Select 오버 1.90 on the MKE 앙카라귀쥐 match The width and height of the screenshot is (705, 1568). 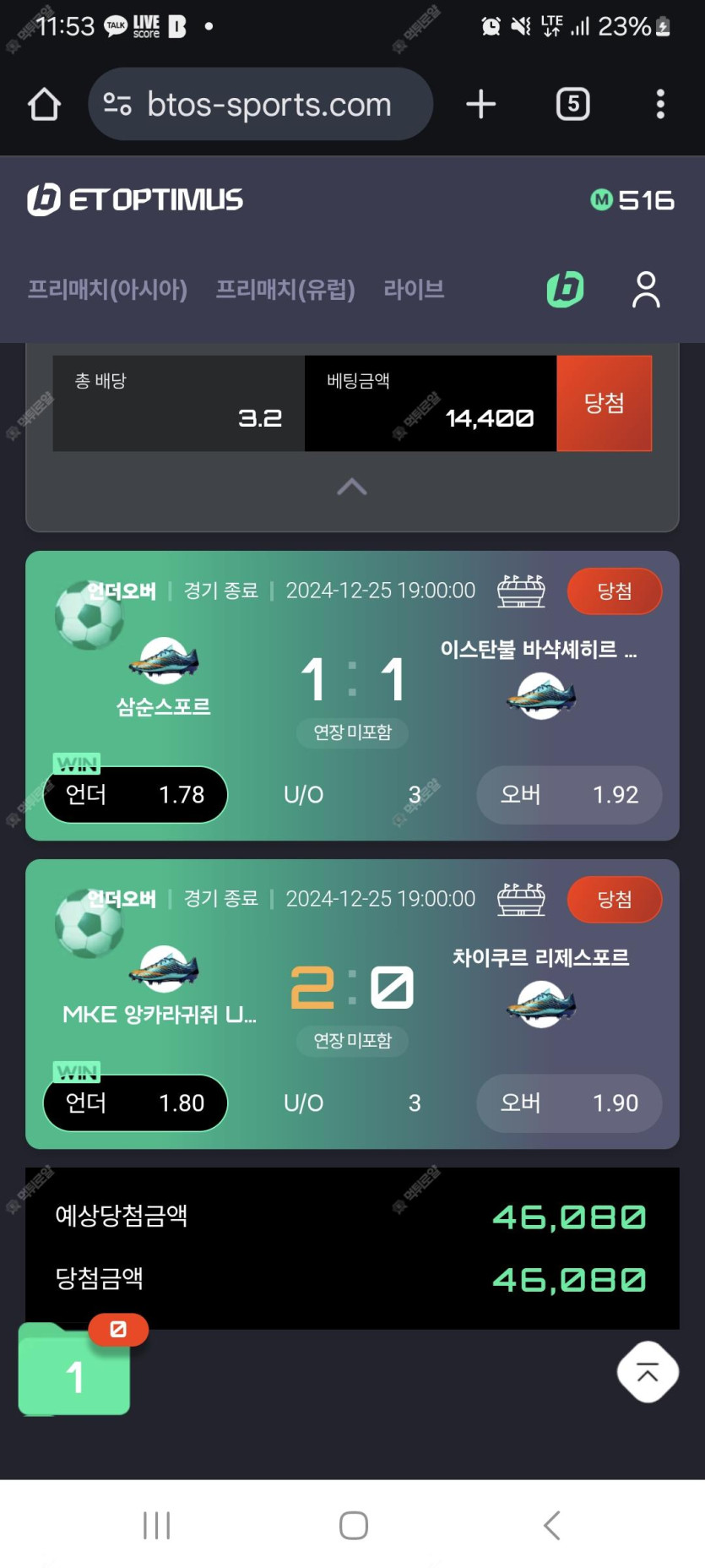tap(569, 1103)
